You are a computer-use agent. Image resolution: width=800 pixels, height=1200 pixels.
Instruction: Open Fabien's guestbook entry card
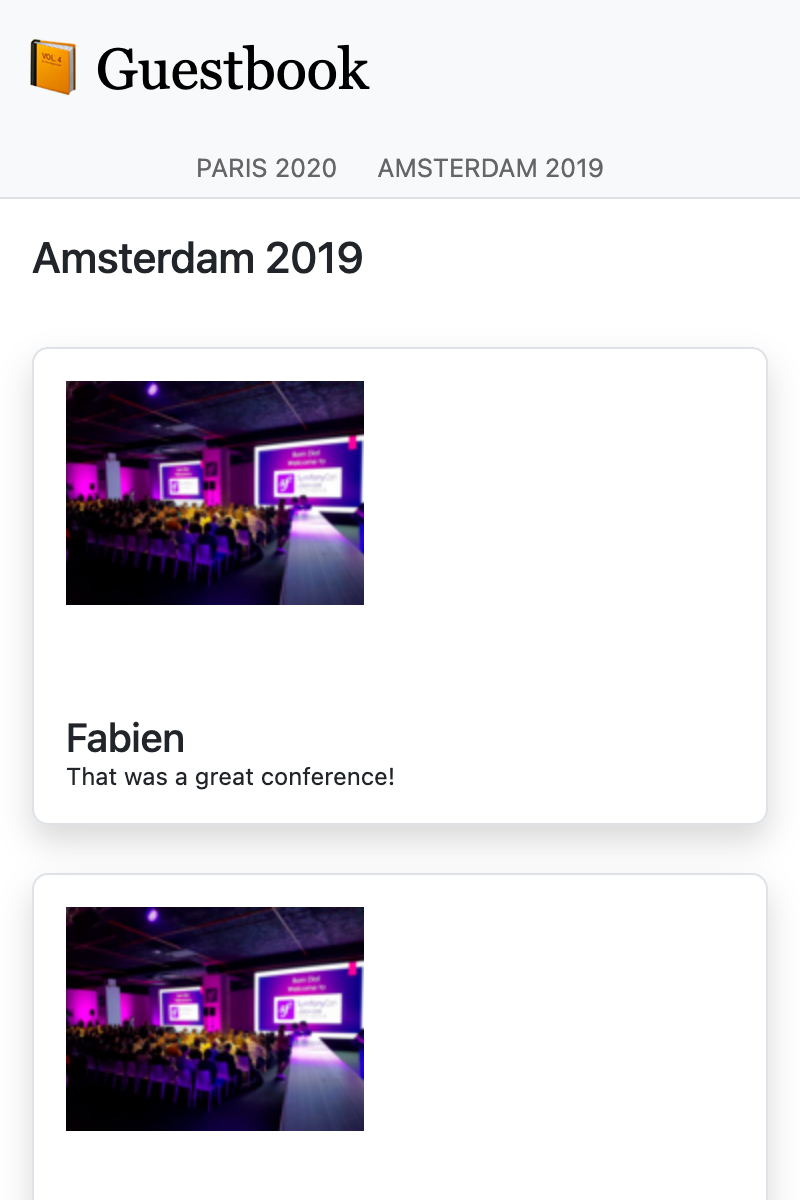click(x=400, y=585)
